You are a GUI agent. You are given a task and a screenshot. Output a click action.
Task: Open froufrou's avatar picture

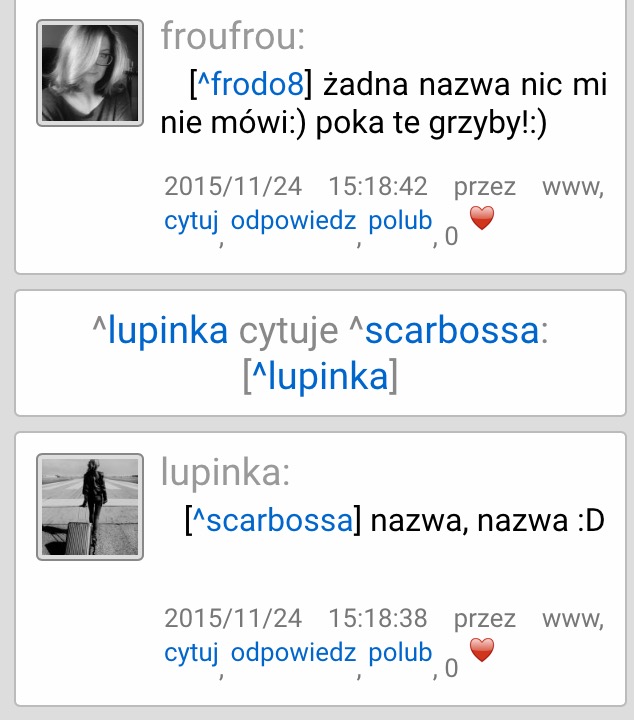tap(91, 75)
